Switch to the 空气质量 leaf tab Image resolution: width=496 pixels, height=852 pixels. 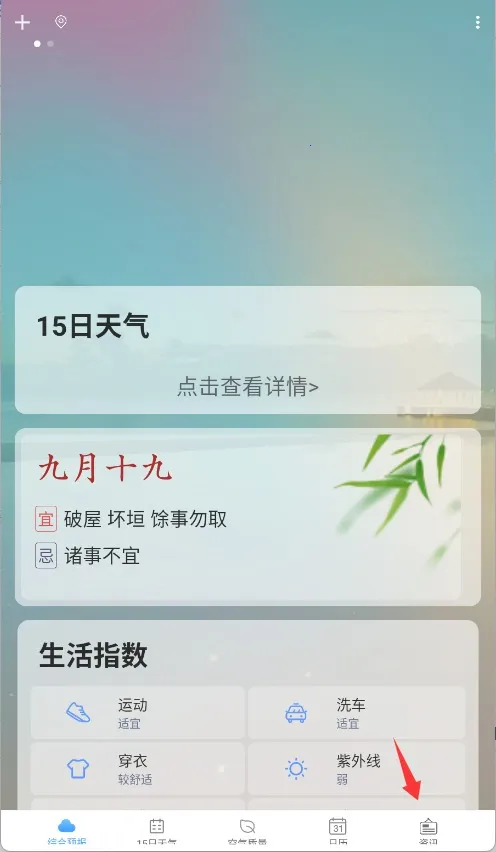pyautogui.click(x=247, y=831)
